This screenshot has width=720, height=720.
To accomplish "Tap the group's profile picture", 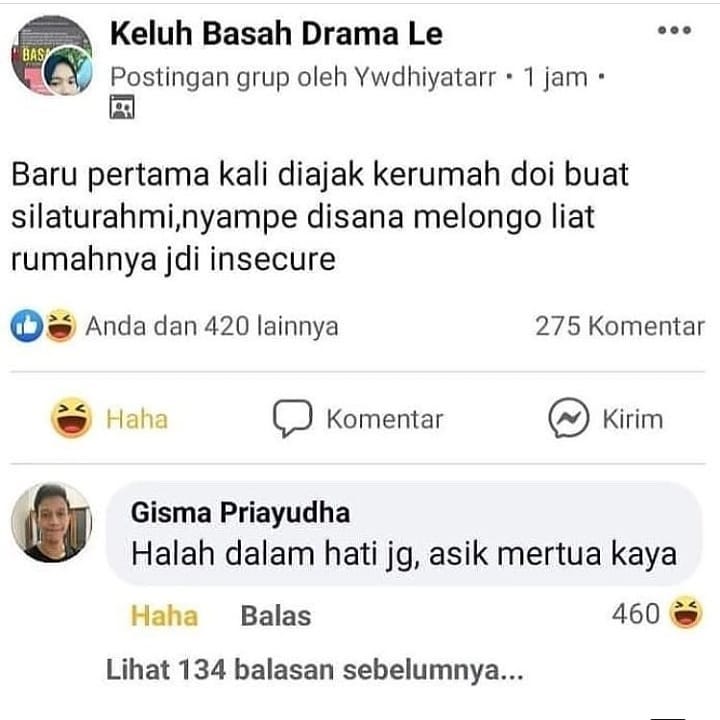I will pyautogui.click(x=52, y=57).
